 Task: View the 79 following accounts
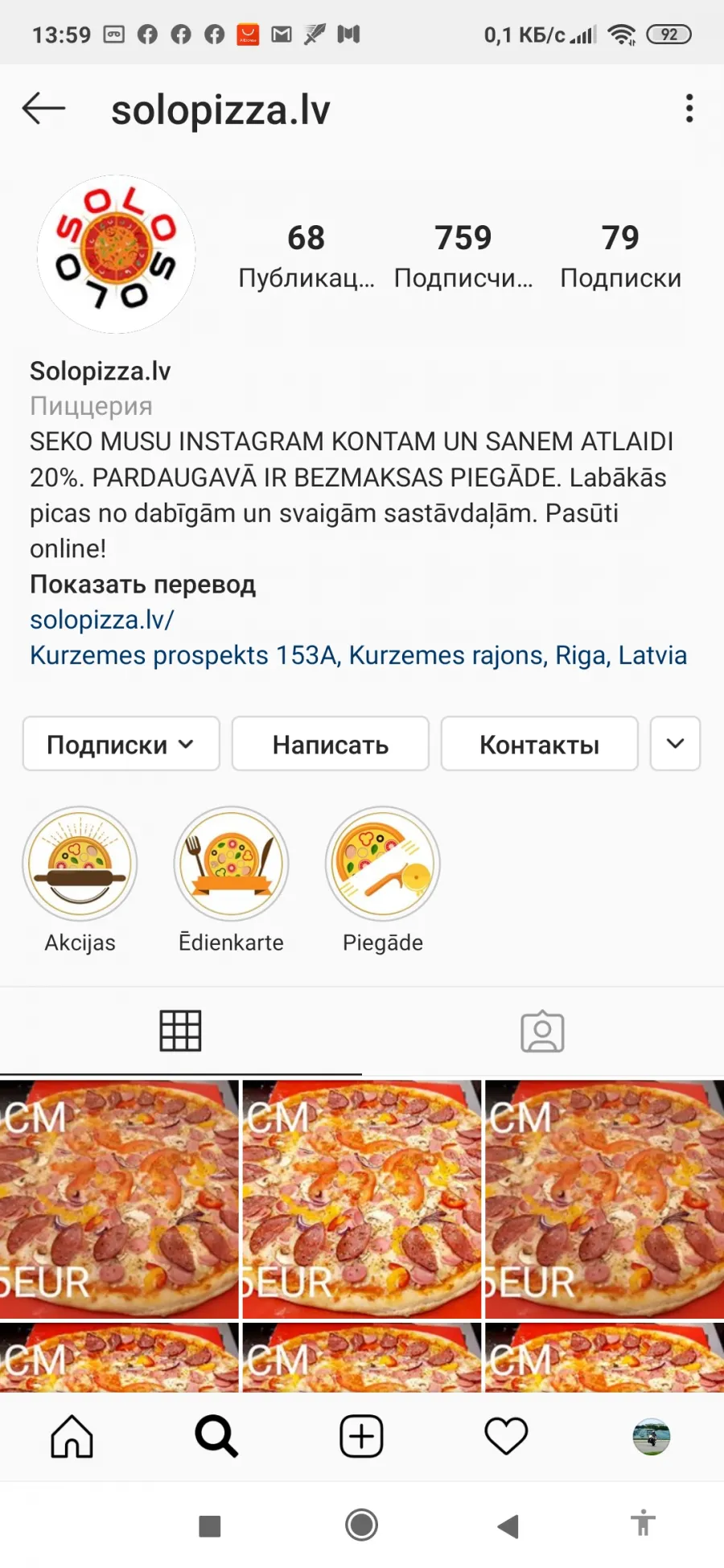click(620, 256)
